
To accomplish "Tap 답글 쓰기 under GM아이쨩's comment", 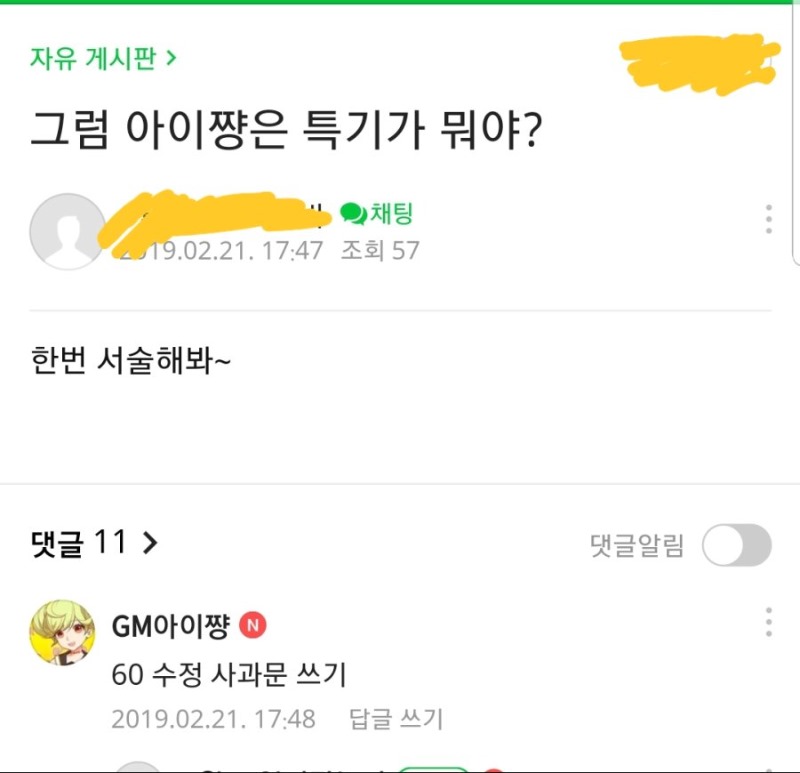I will tap(396, 718).
